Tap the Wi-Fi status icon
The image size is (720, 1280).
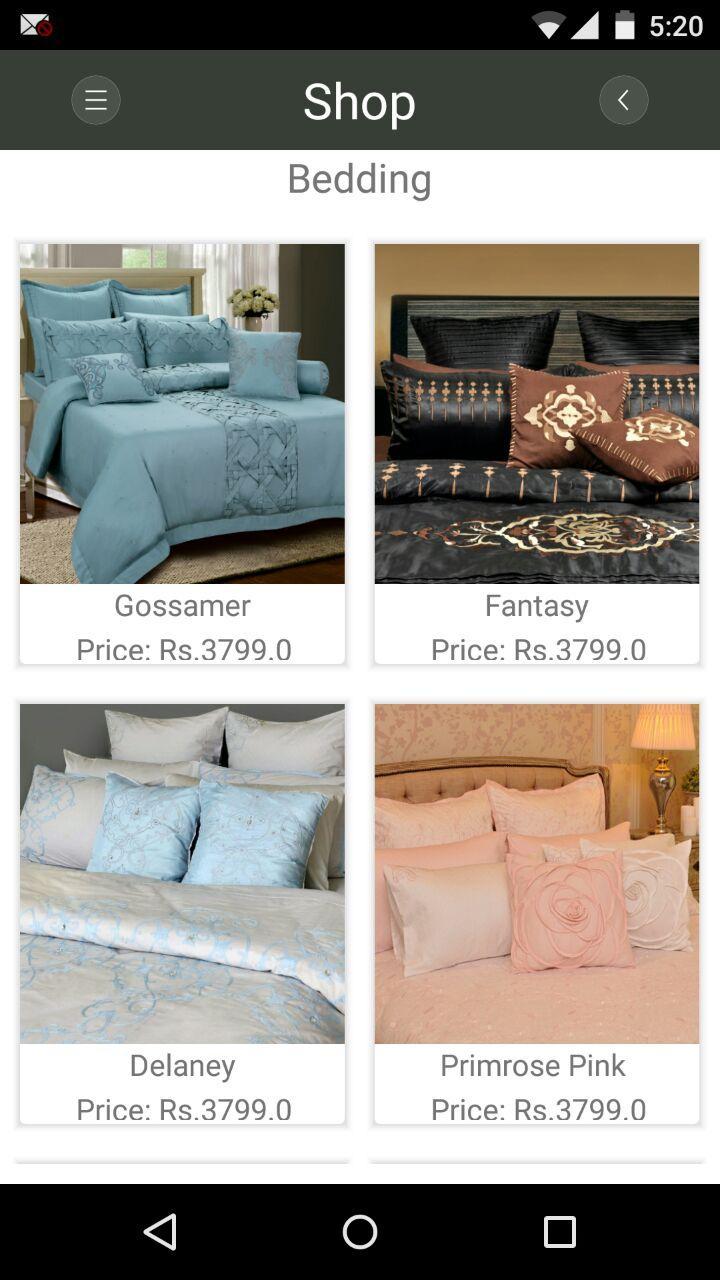(549, 24)
